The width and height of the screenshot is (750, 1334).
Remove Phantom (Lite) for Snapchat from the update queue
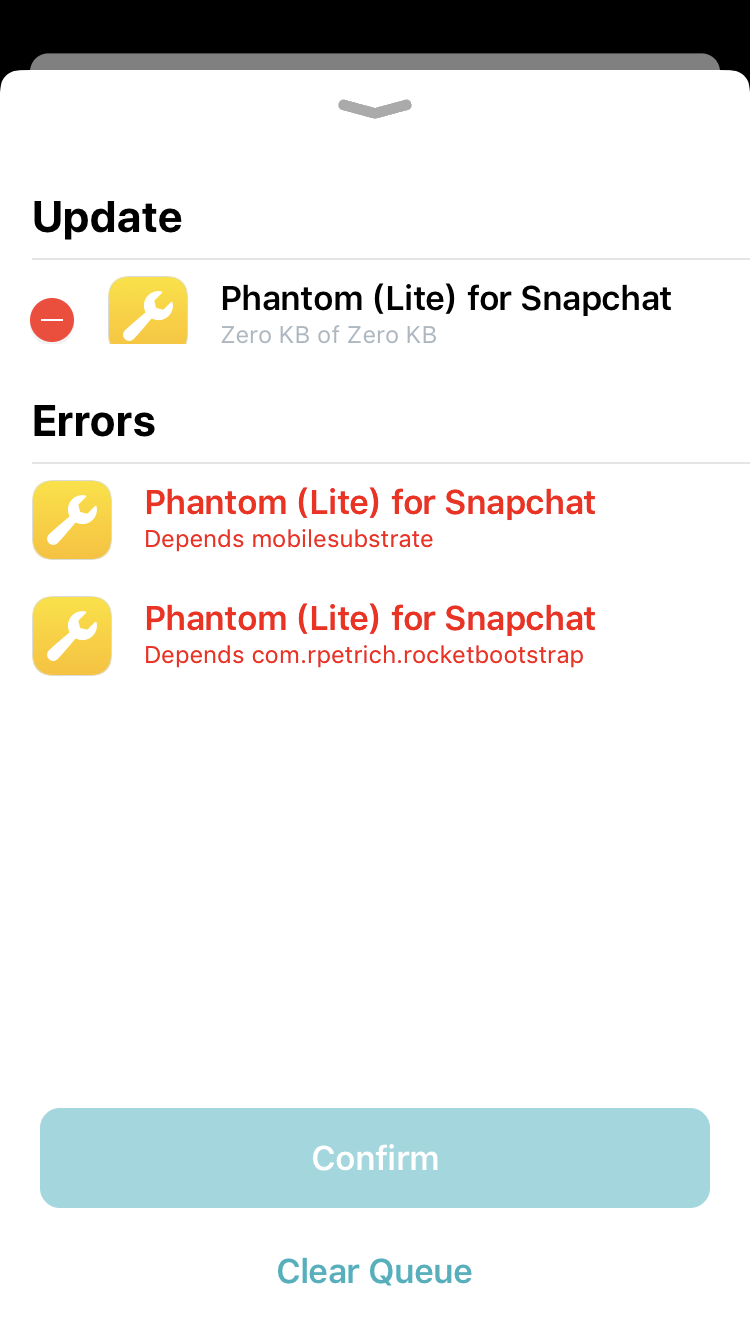52,320
